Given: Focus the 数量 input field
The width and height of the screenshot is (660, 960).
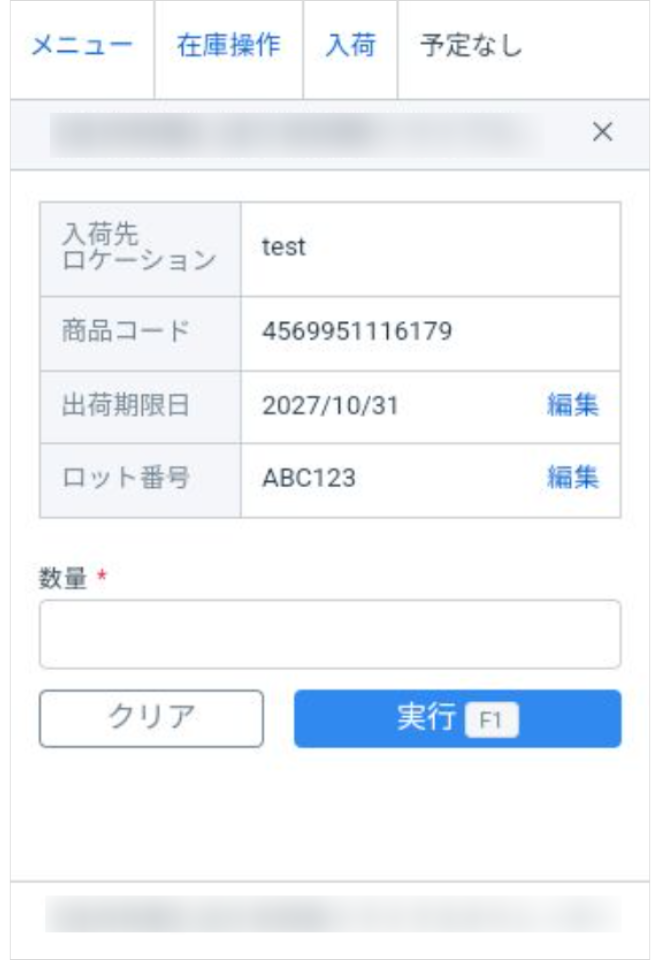Looking at the screenshot, I should [330, 634].
